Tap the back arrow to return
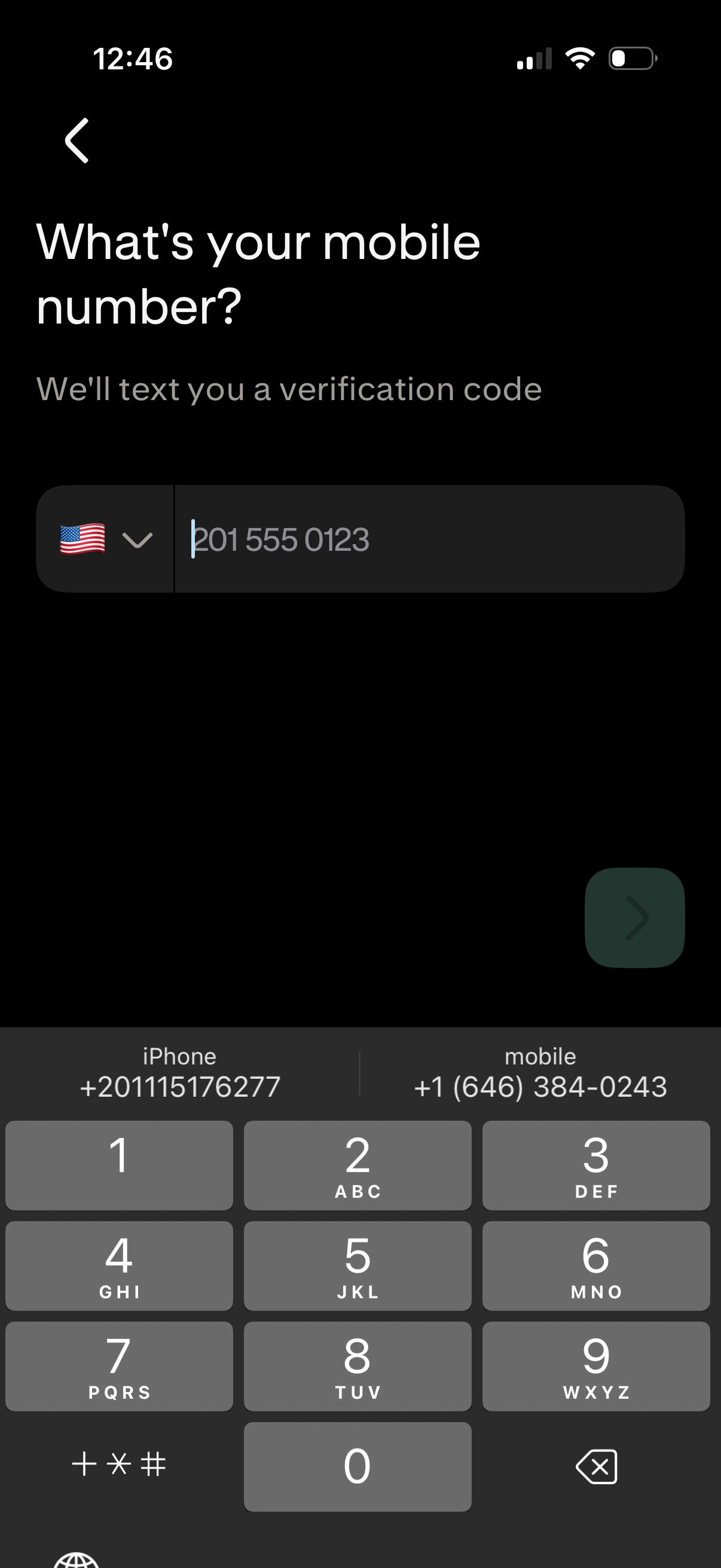The image size is (721, 1568). coord(75,141)
